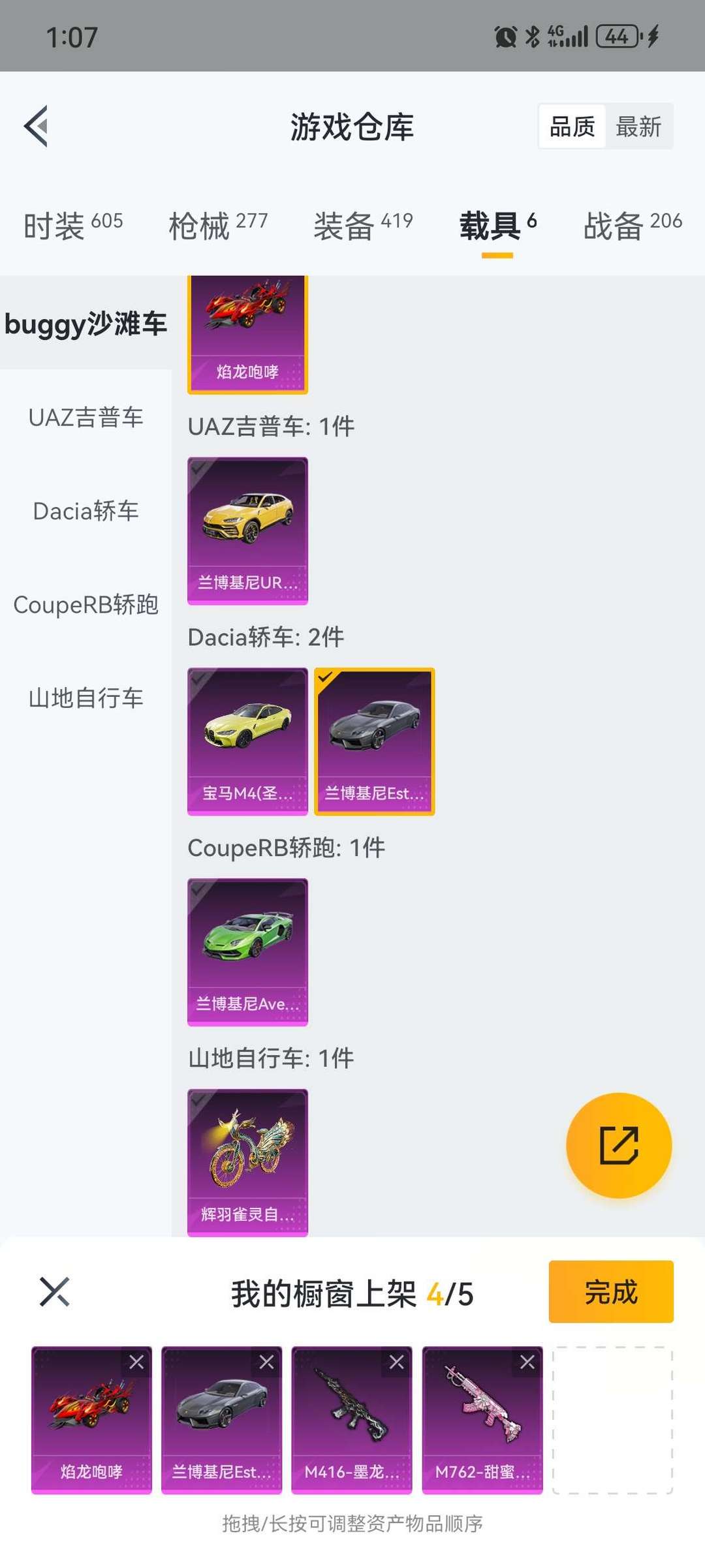Select the yellow 兰博基尼UR... vehicle card
Image resolution: width=705 pixels, height=1568 pixels.
pos(247,530)
